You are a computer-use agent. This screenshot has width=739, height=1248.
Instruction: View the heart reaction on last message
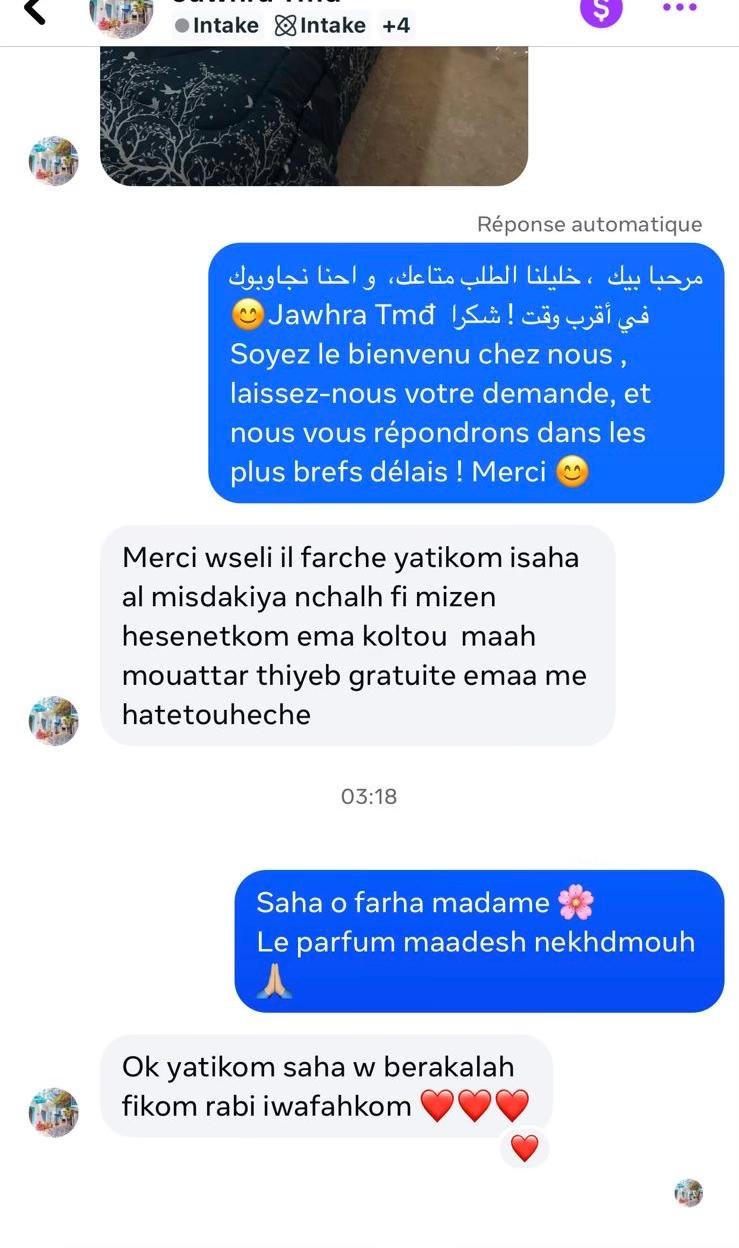tap(524, 1149)
